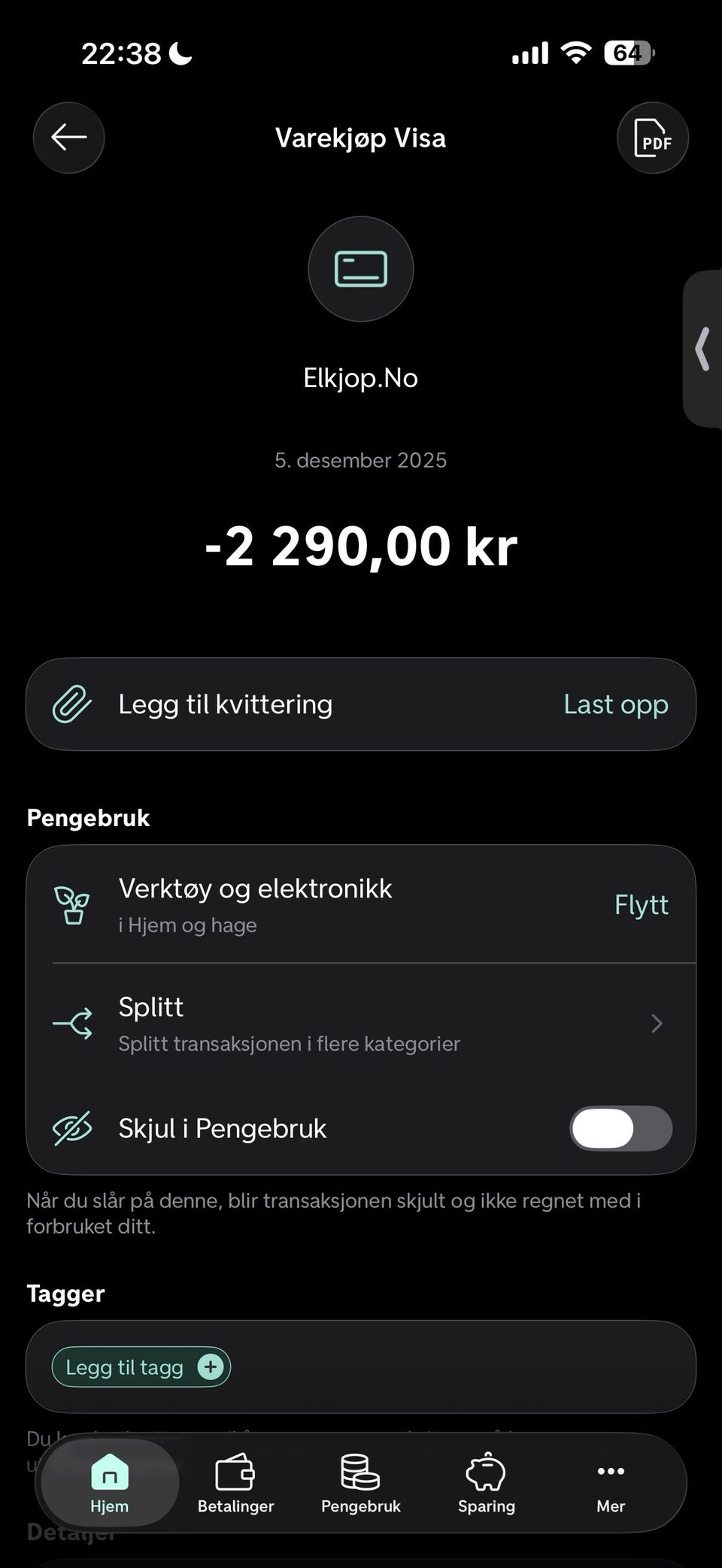Switch to the Betalinger tab
The height and width of the screenshot is (1568, 722).
coord(235,1482)
